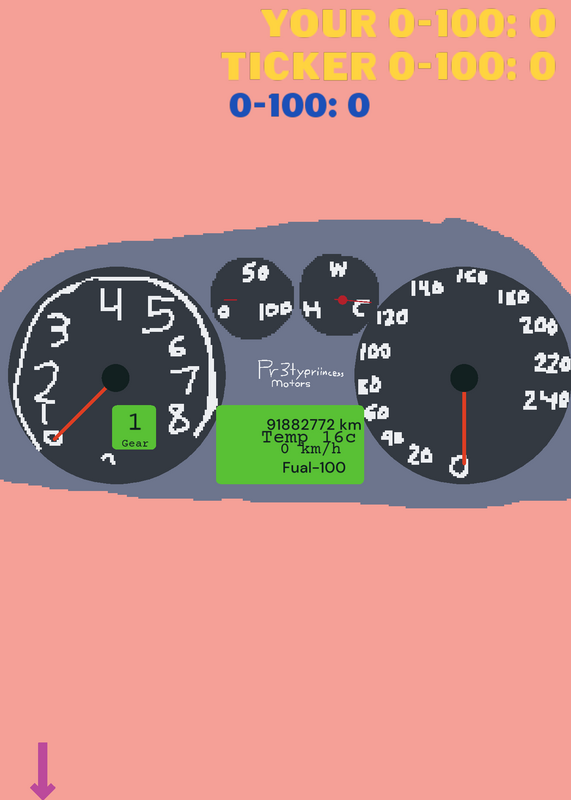Tap the purple down arrow
The width and height of the screenshot is (571, 800).
point(43,771)
